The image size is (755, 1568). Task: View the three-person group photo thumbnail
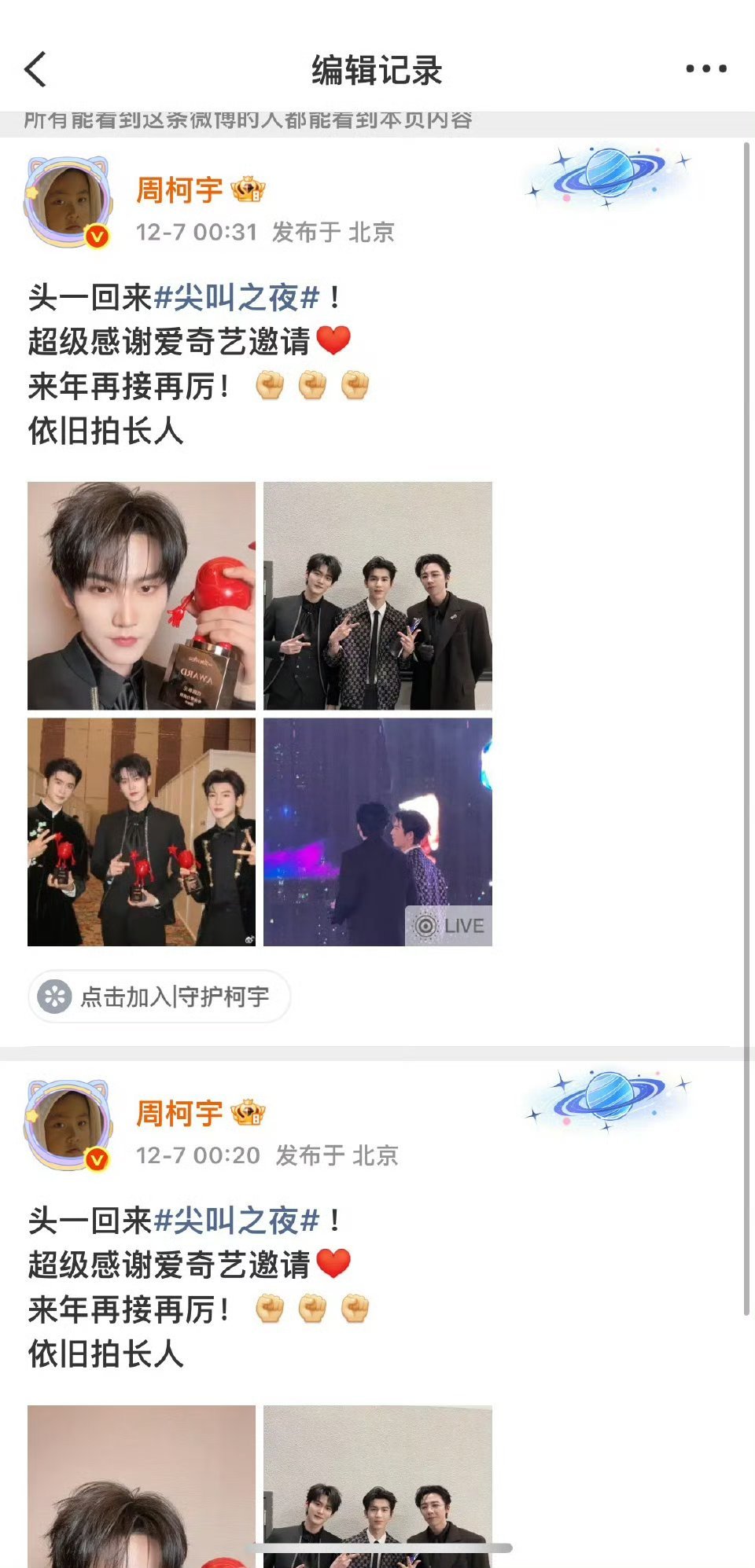[x=378, y=595]
